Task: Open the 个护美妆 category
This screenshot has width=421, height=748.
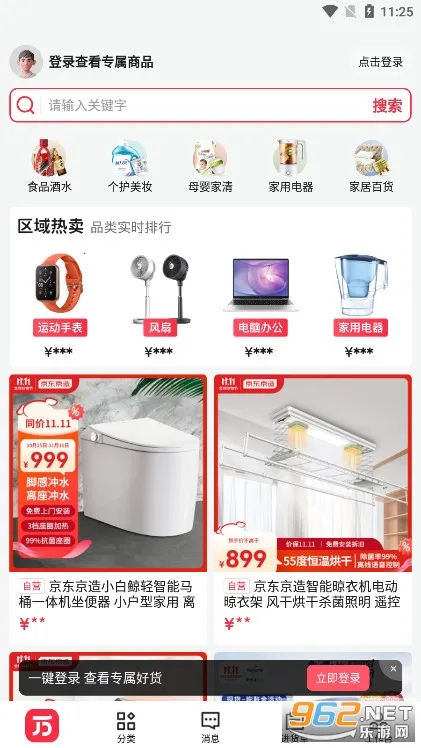Action: coord(130,166)
